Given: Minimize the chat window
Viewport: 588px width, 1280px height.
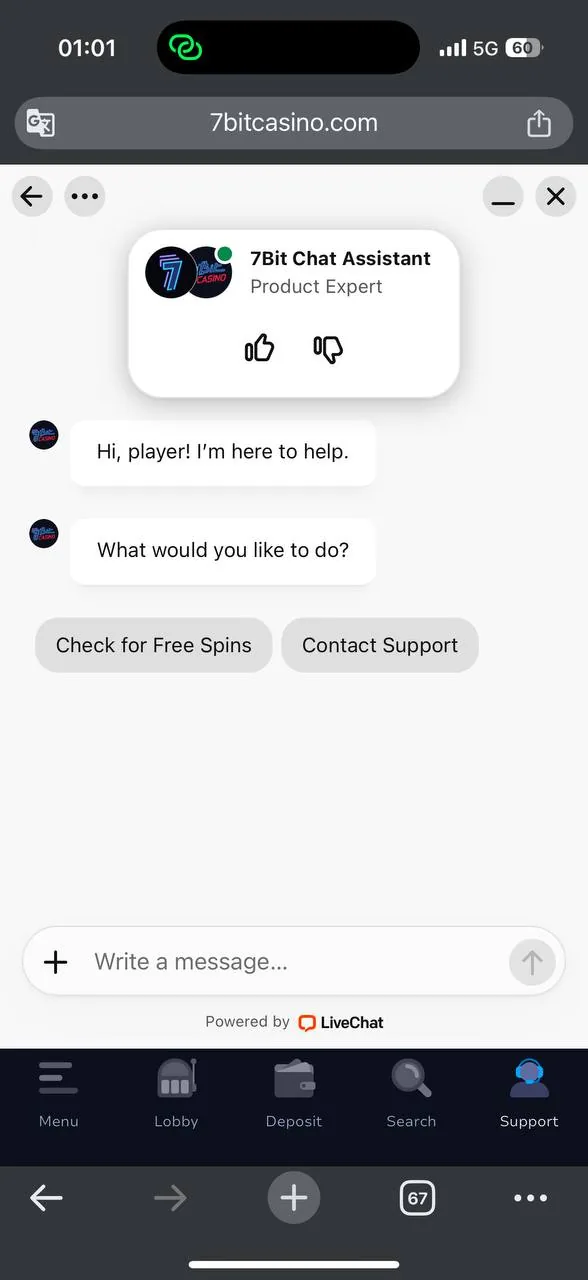Looking at the screenshot, I should point(503,196).
